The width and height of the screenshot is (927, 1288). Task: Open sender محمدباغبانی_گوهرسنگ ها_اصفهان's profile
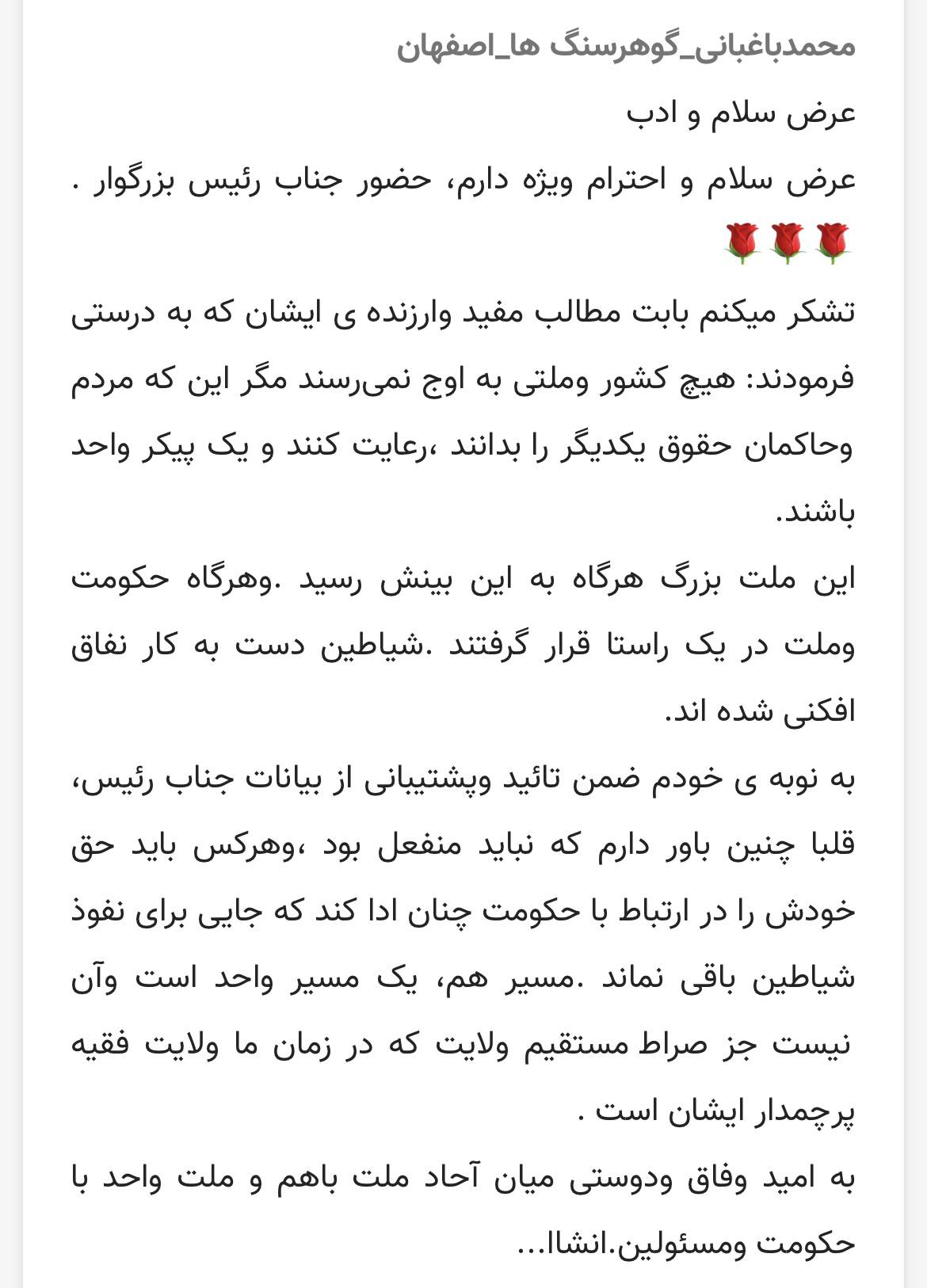click(626, 46)
